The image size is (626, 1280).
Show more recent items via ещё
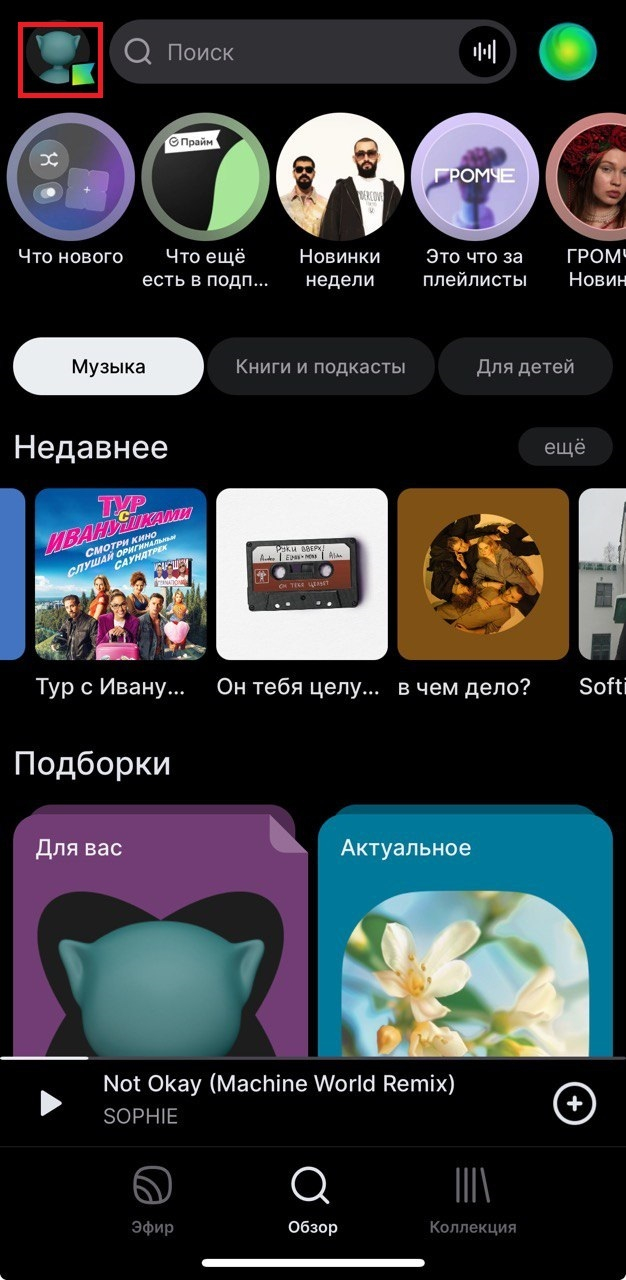pyautogui.click(x=564, y=447)
